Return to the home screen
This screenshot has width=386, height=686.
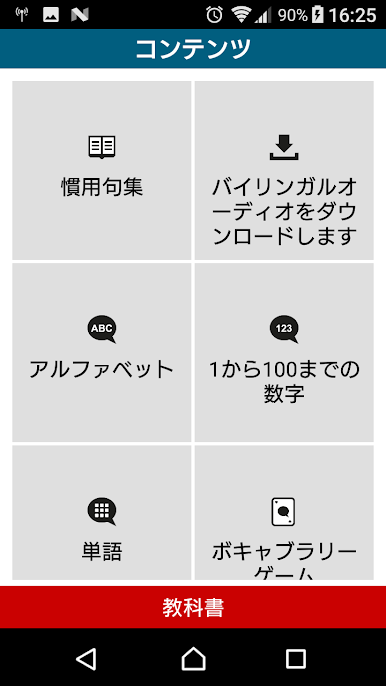coord(193,658)
